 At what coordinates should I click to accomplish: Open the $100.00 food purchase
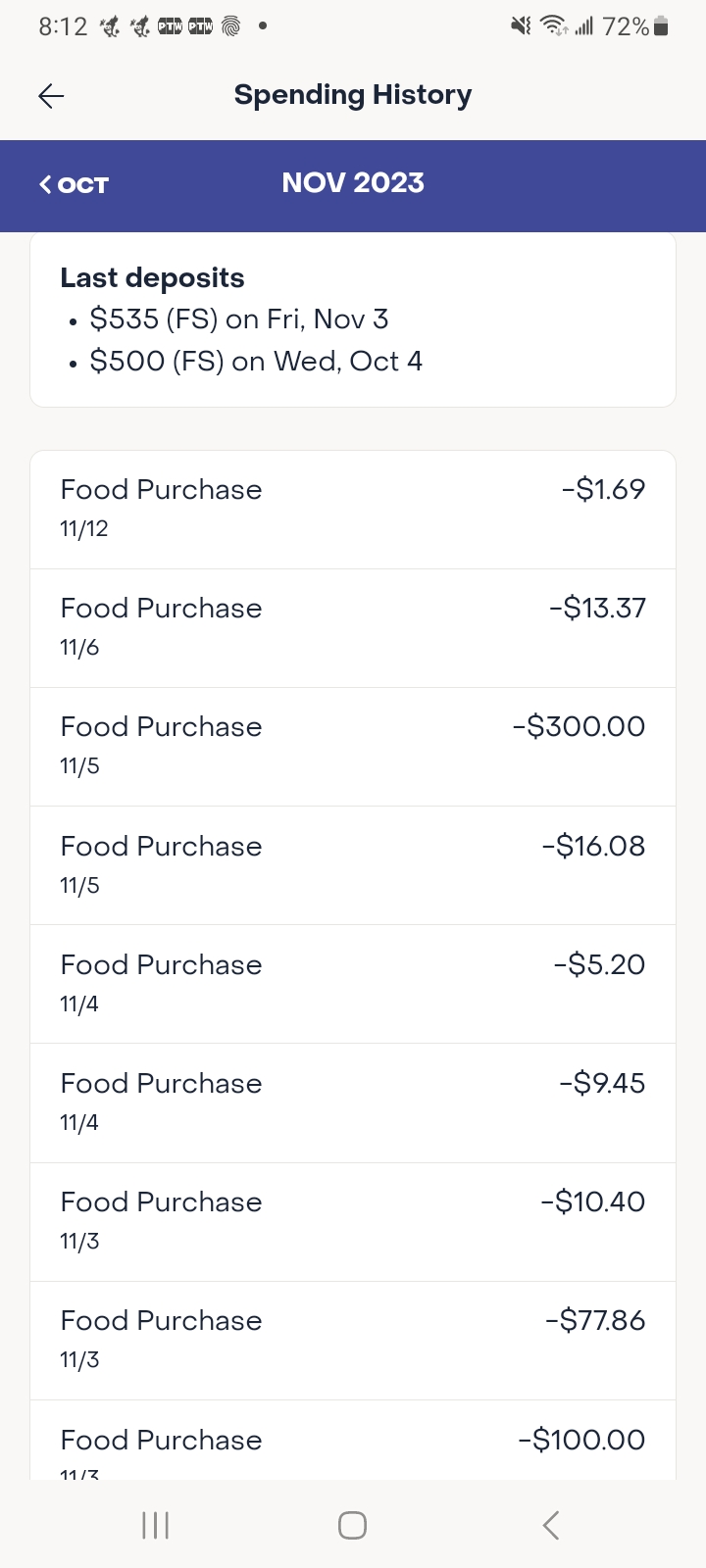353,1440
